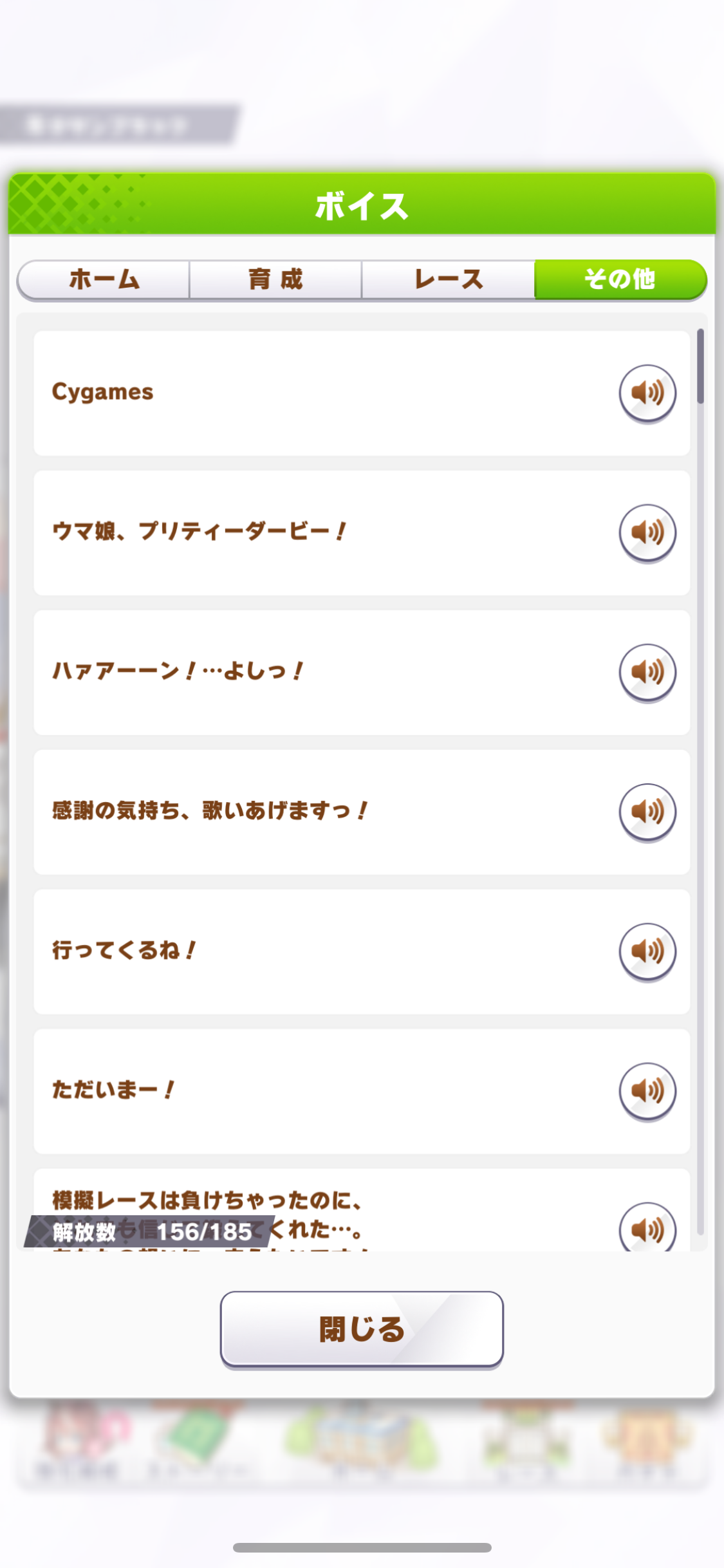
Task: Close the voice dialog with 閉じる
Action: pos(362,1329)
